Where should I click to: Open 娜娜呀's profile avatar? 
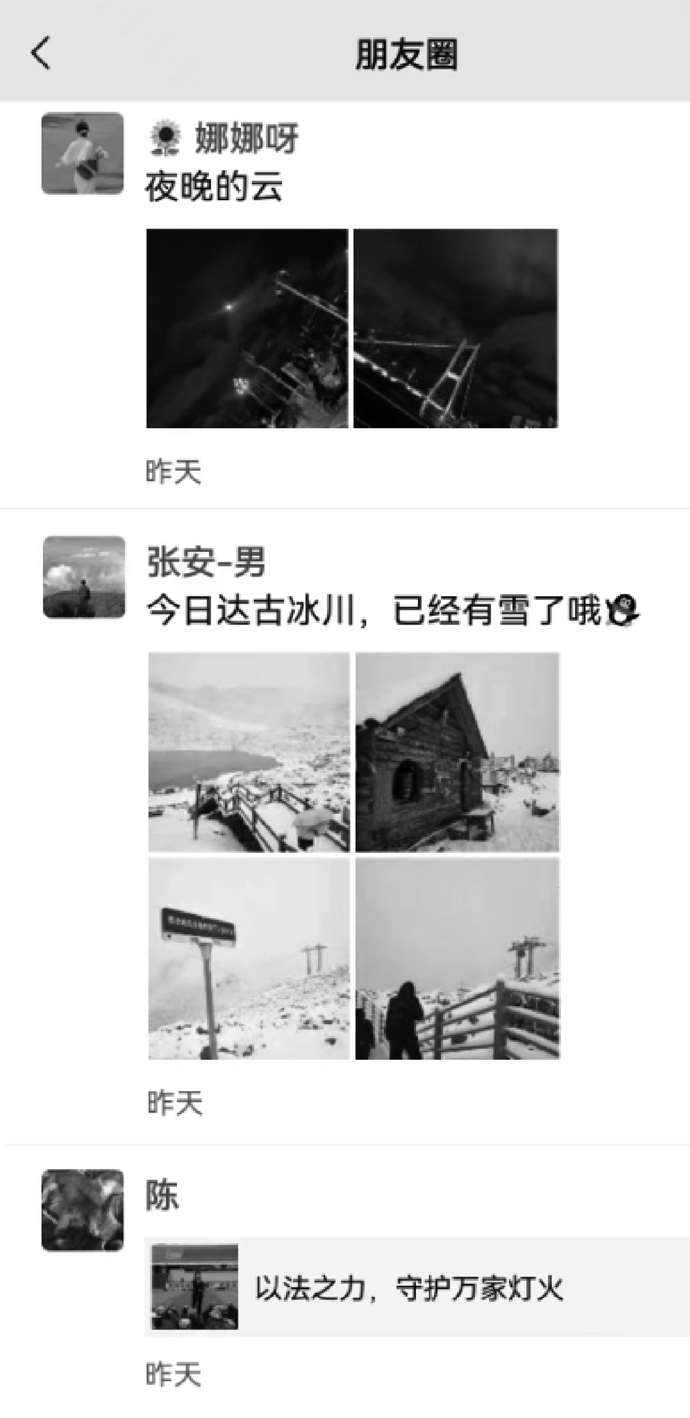82,153
